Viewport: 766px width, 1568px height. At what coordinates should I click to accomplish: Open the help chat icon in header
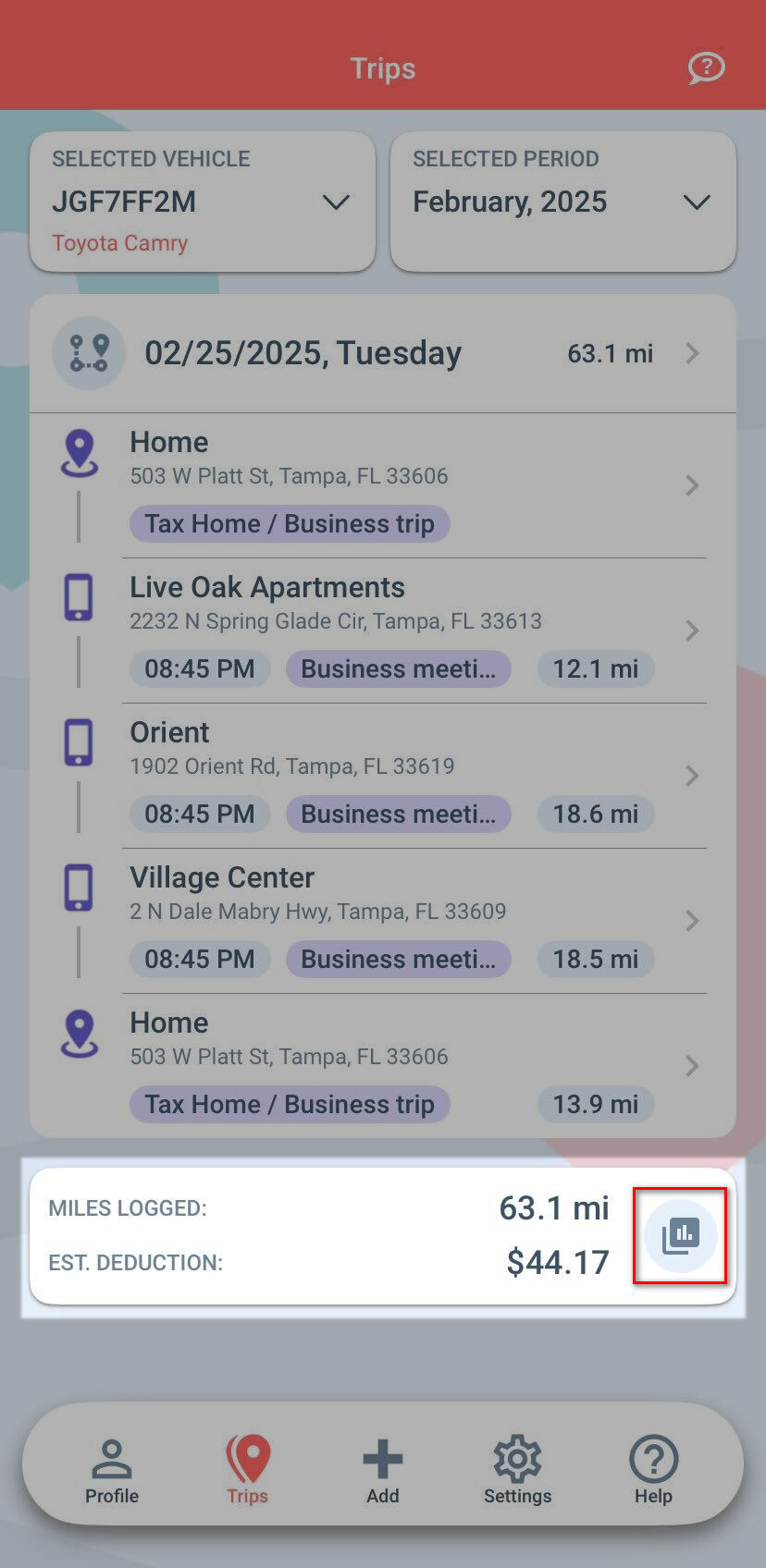(706, 67)
